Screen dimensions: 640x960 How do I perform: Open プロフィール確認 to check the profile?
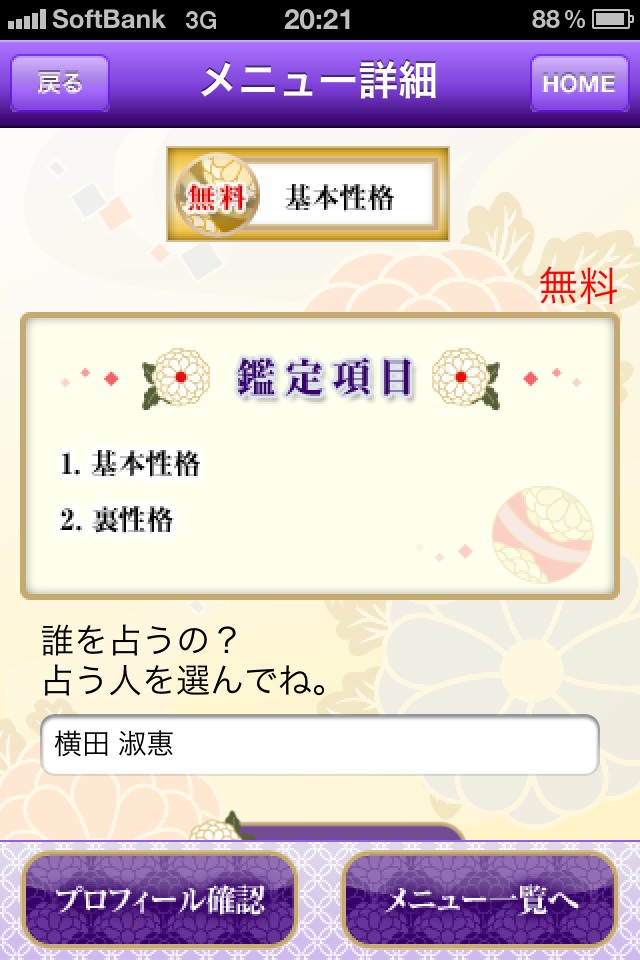click(160, 900)
